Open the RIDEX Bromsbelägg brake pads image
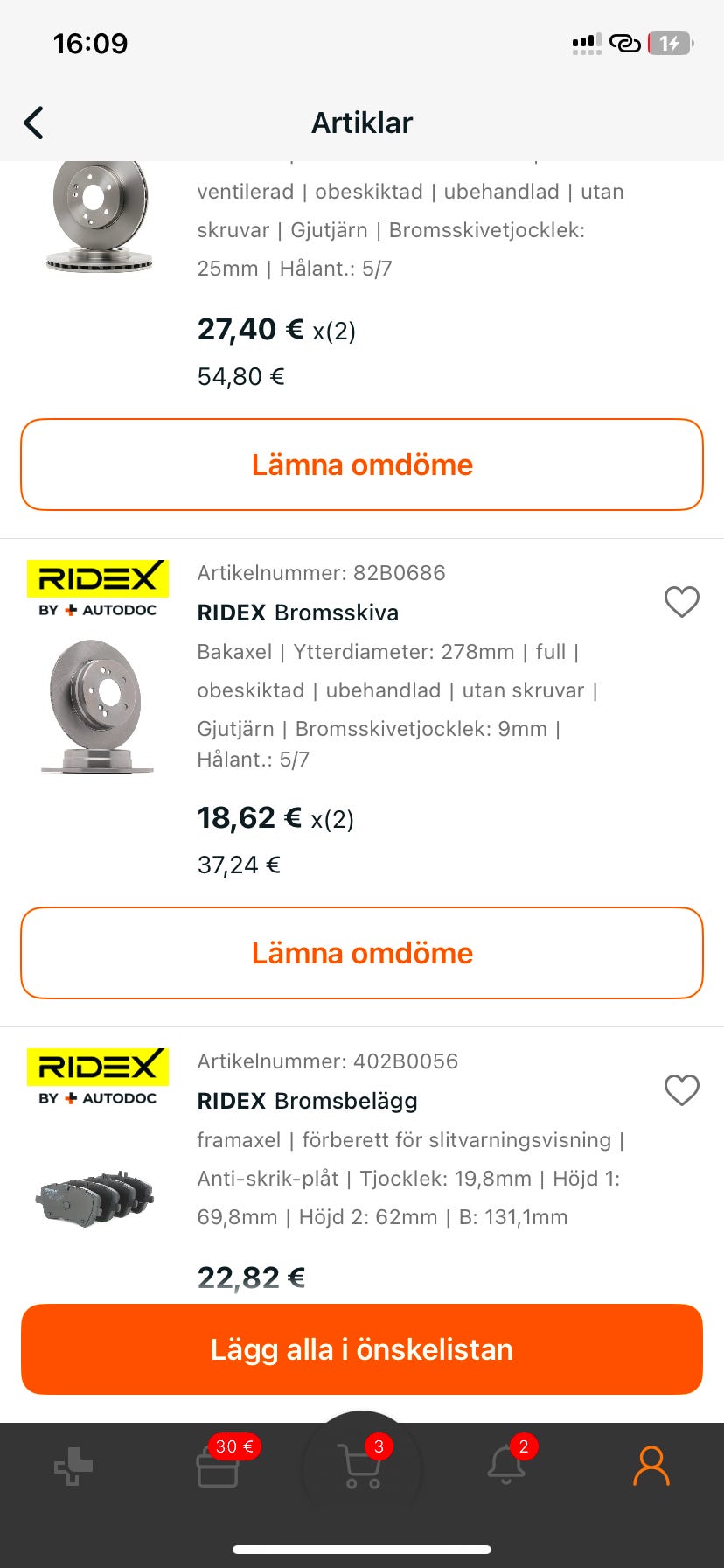This screenshot has width=724, height=1568. click(x=96, y=1196)
